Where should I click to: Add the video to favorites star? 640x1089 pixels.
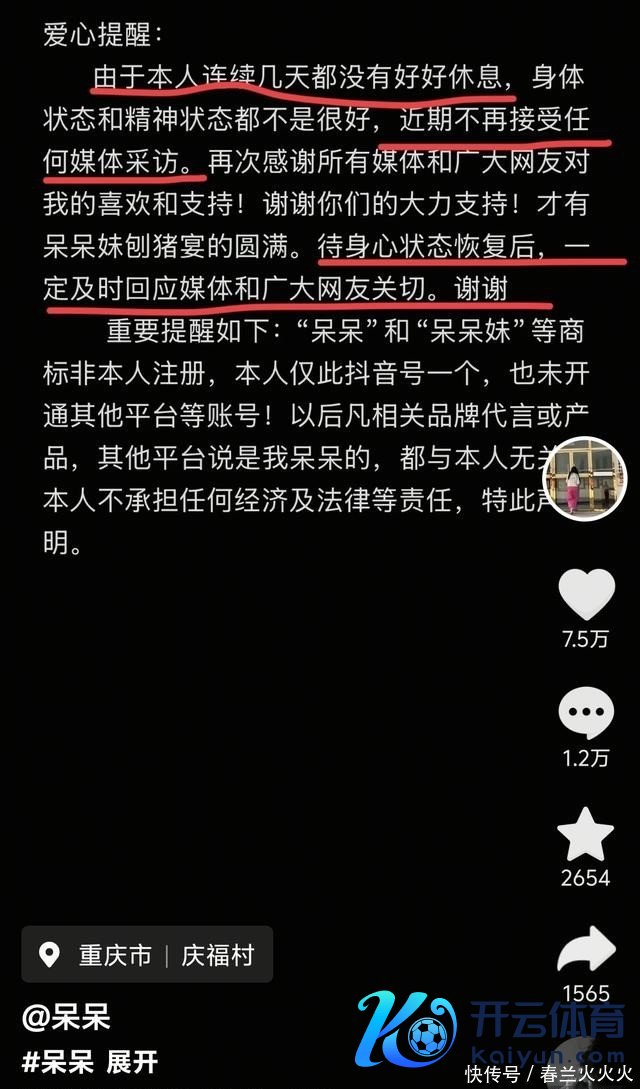pos(586,835)
